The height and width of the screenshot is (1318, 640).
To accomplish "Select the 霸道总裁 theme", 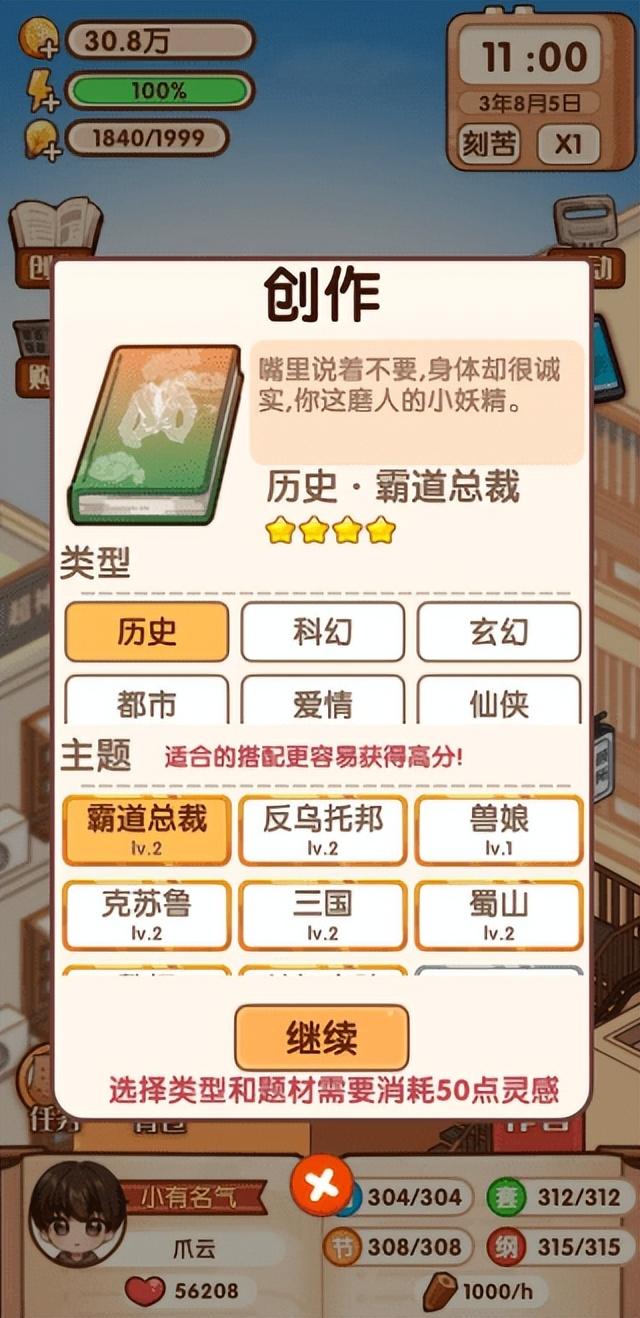I will pos(147,829).
